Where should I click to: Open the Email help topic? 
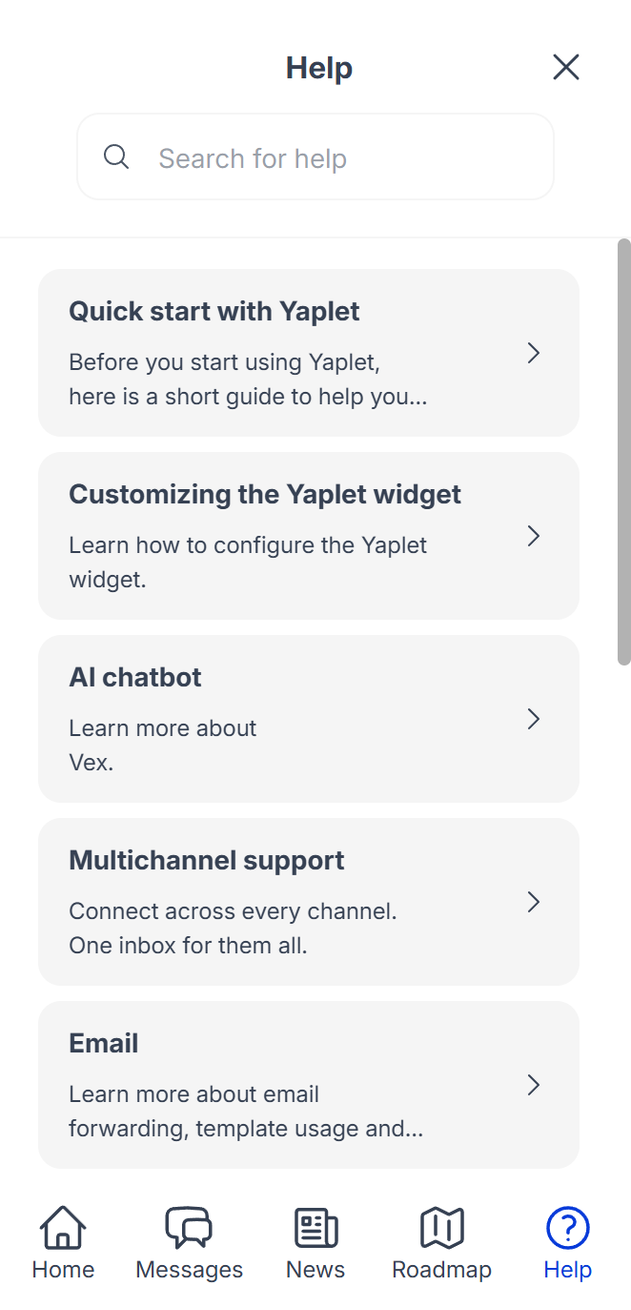click(308, 1085)
